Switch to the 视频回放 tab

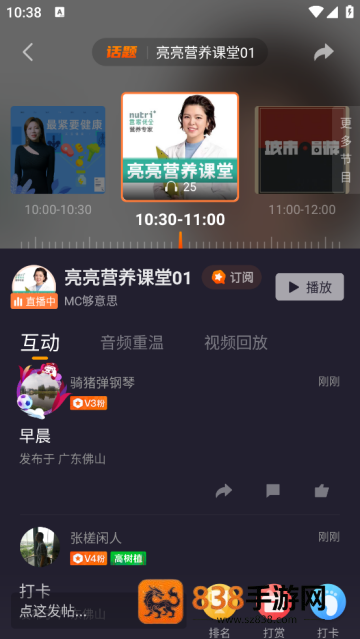(x=236, y=342)
